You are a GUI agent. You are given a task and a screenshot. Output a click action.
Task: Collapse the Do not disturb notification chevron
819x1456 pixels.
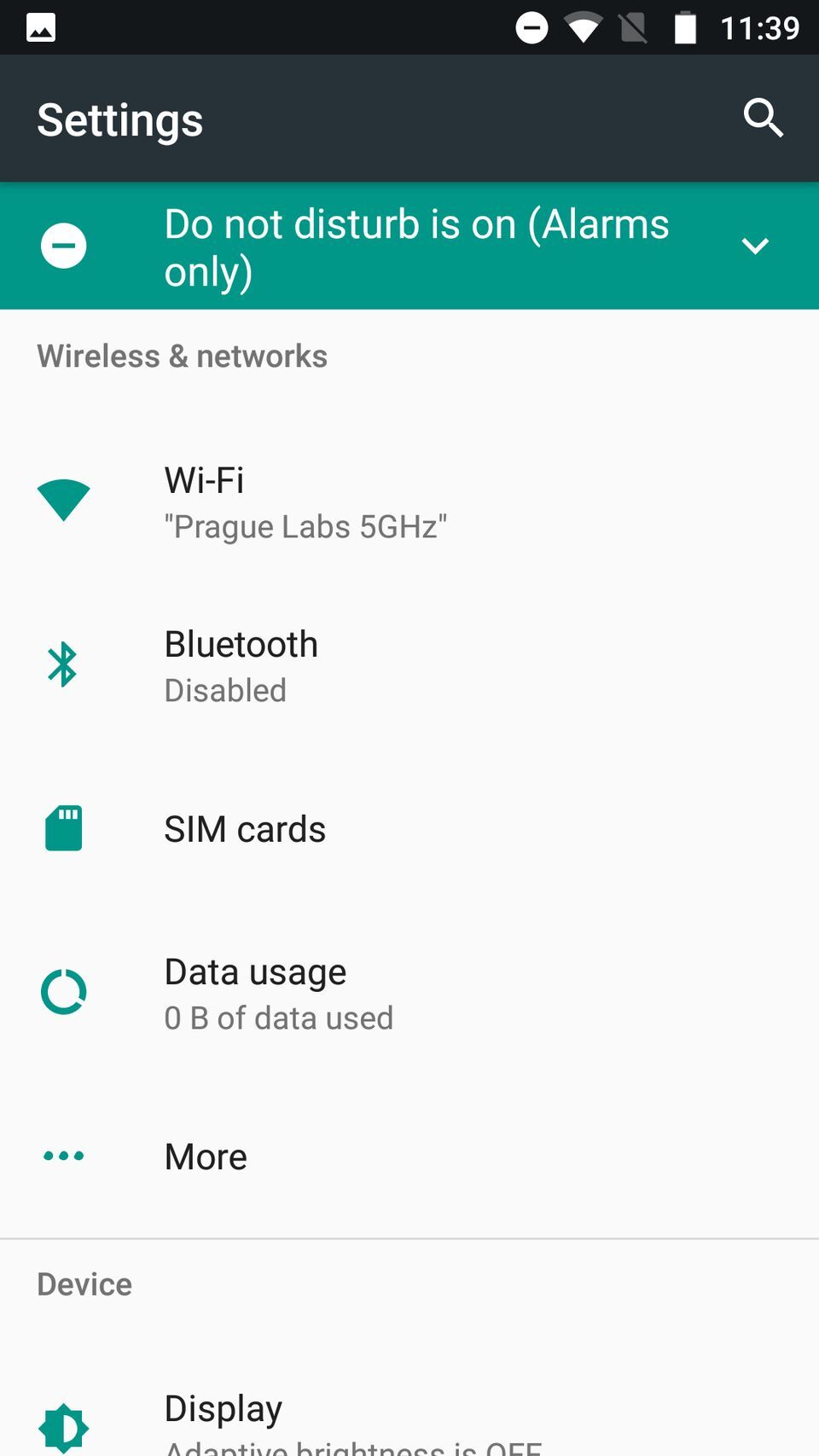click(755, 245)
